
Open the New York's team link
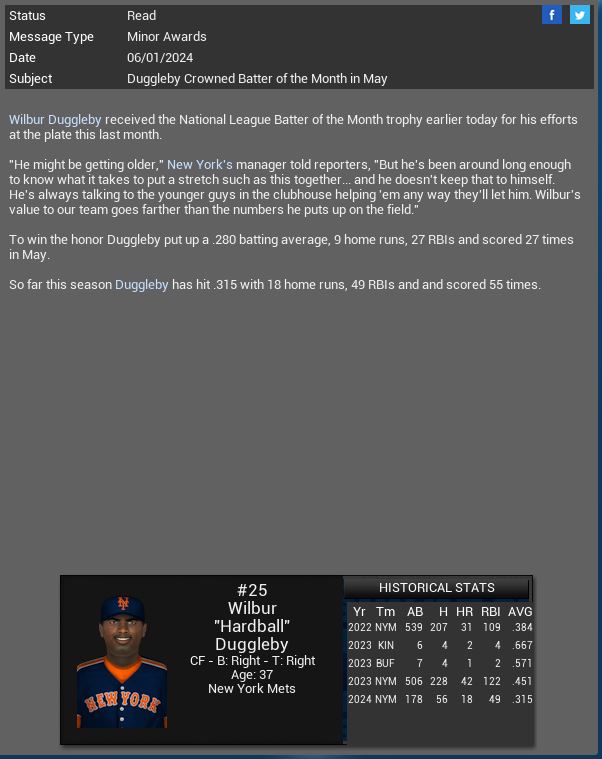tap(199, 164)
